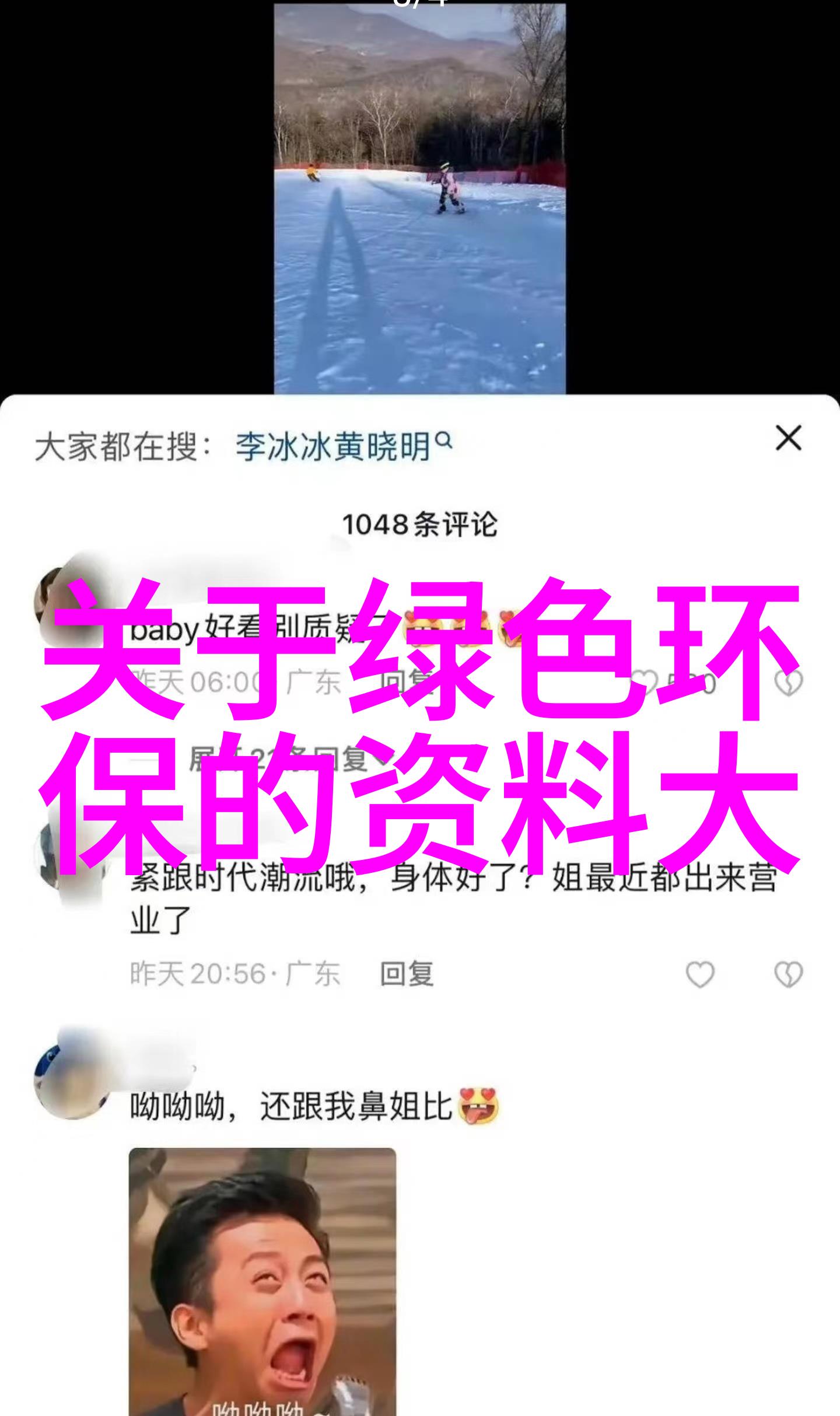This screenshot has width=840, height=1416.
Task: Tap the skiing video above the comments
Action: [419, 198]
